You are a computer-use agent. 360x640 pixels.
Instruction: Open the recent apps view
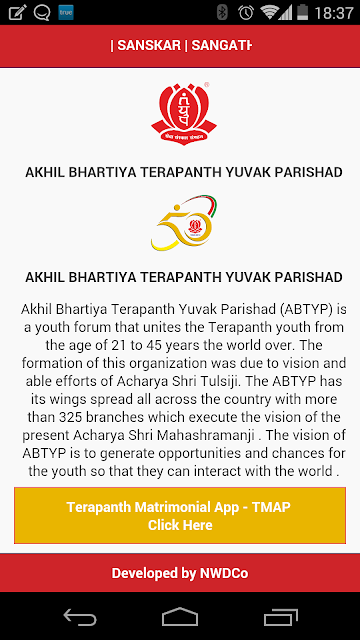coord(280,616)
